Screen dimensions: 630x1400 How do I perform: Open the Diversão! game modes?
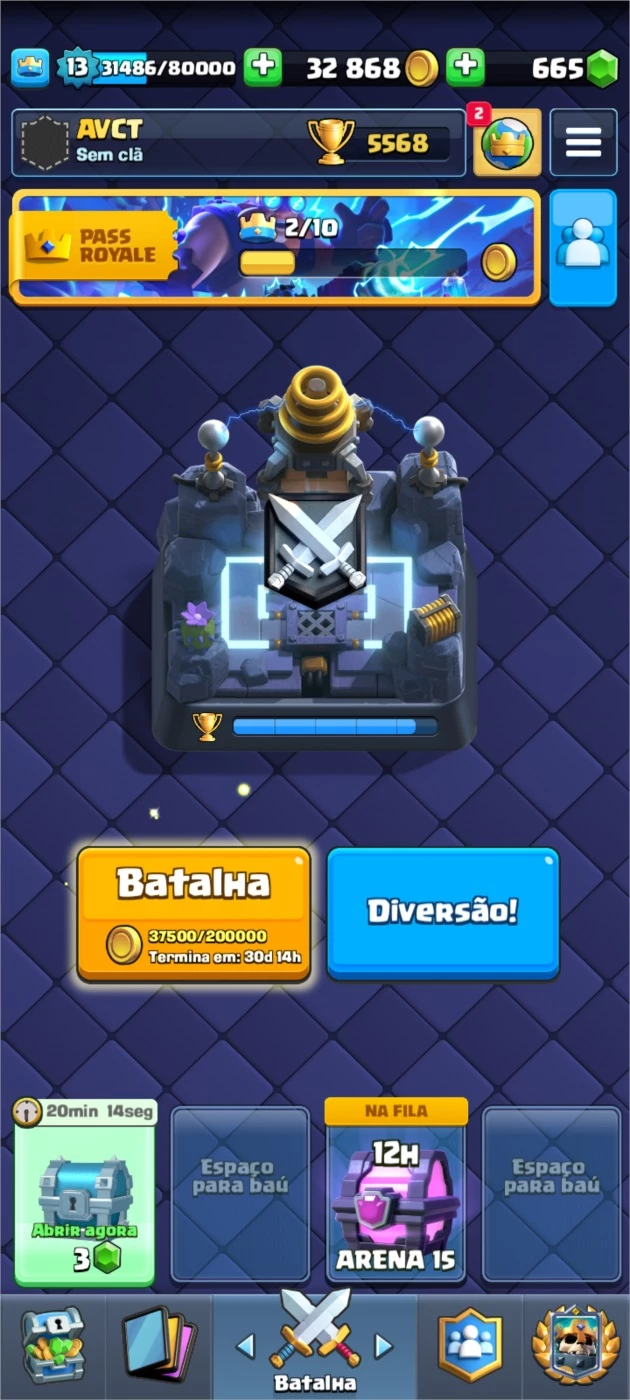pyautogui.click(x=443, y=912)
